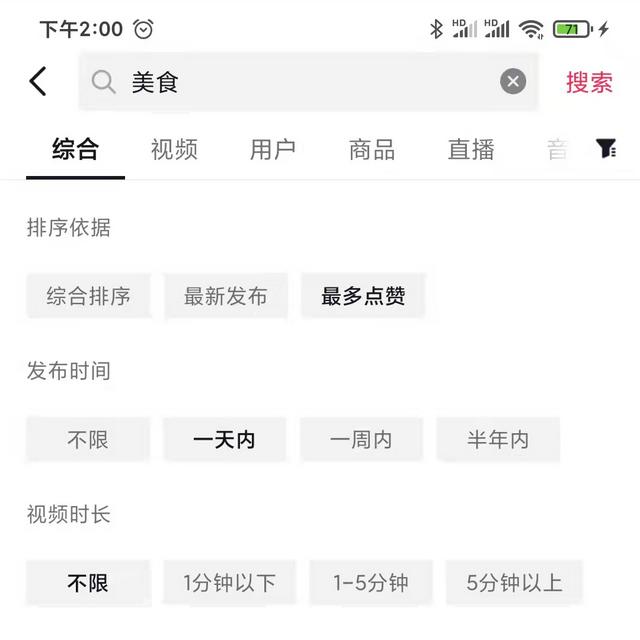This screenshot has height=640, width=640.
Task: Open the 用户 tab
Action: pos(273,150)
